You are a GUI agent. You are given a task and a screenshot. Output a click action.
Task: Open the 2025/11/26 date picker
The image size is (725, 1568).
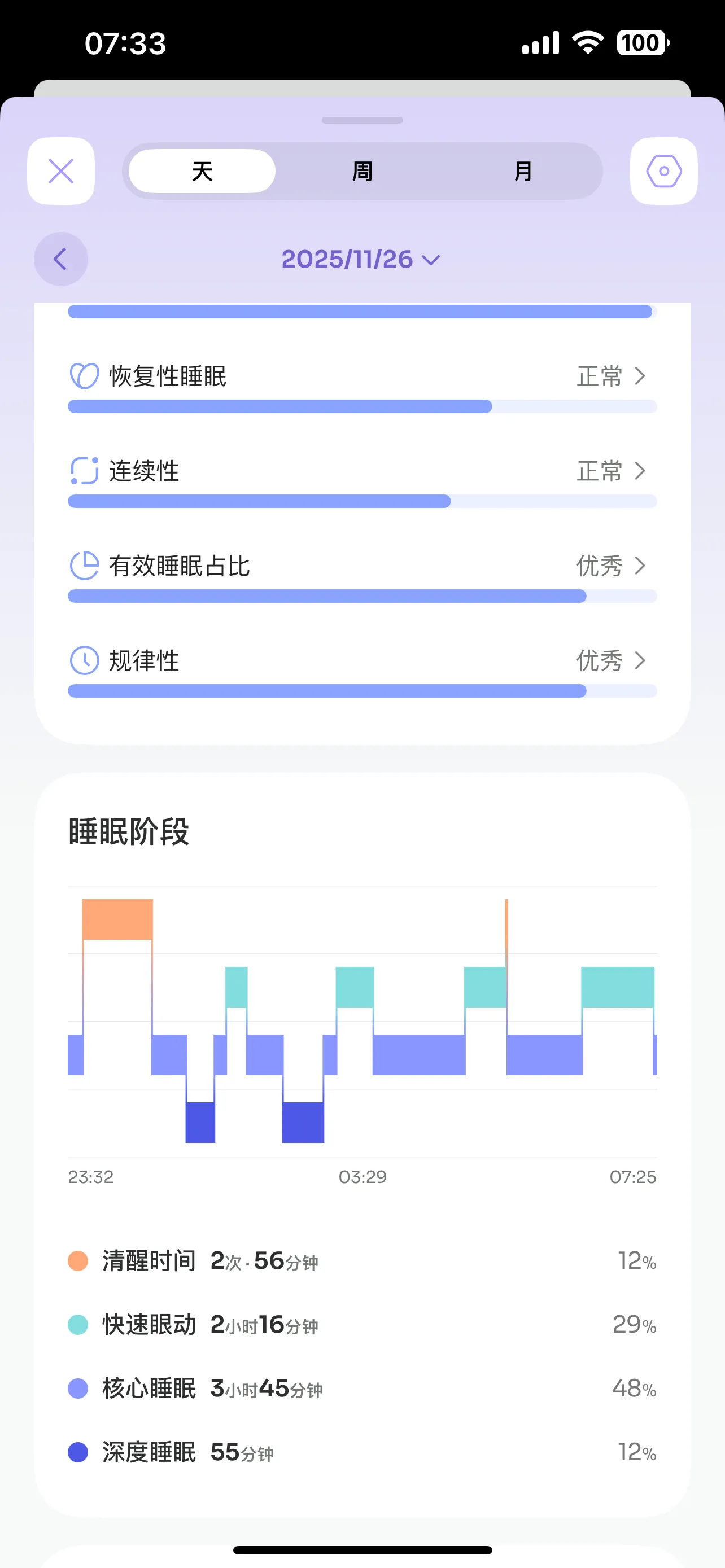[360, 259]
